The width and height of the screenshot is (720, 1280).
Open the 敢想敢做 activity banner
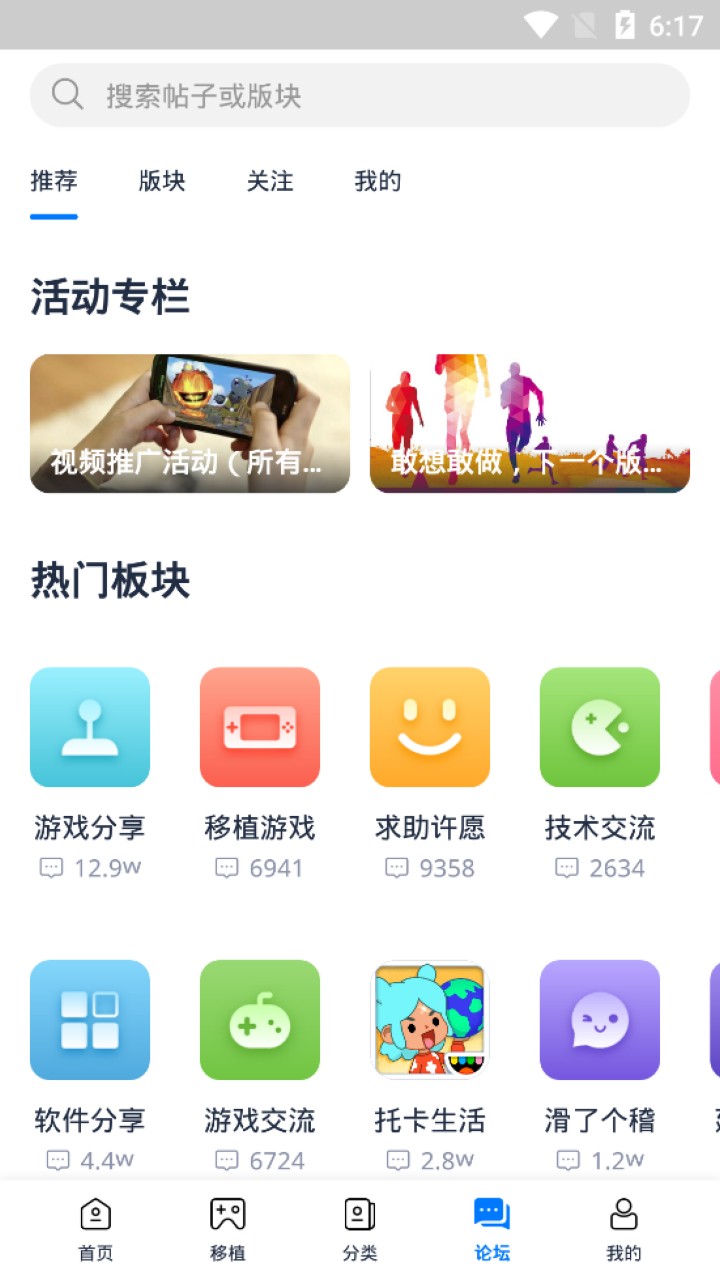(530, 423)
